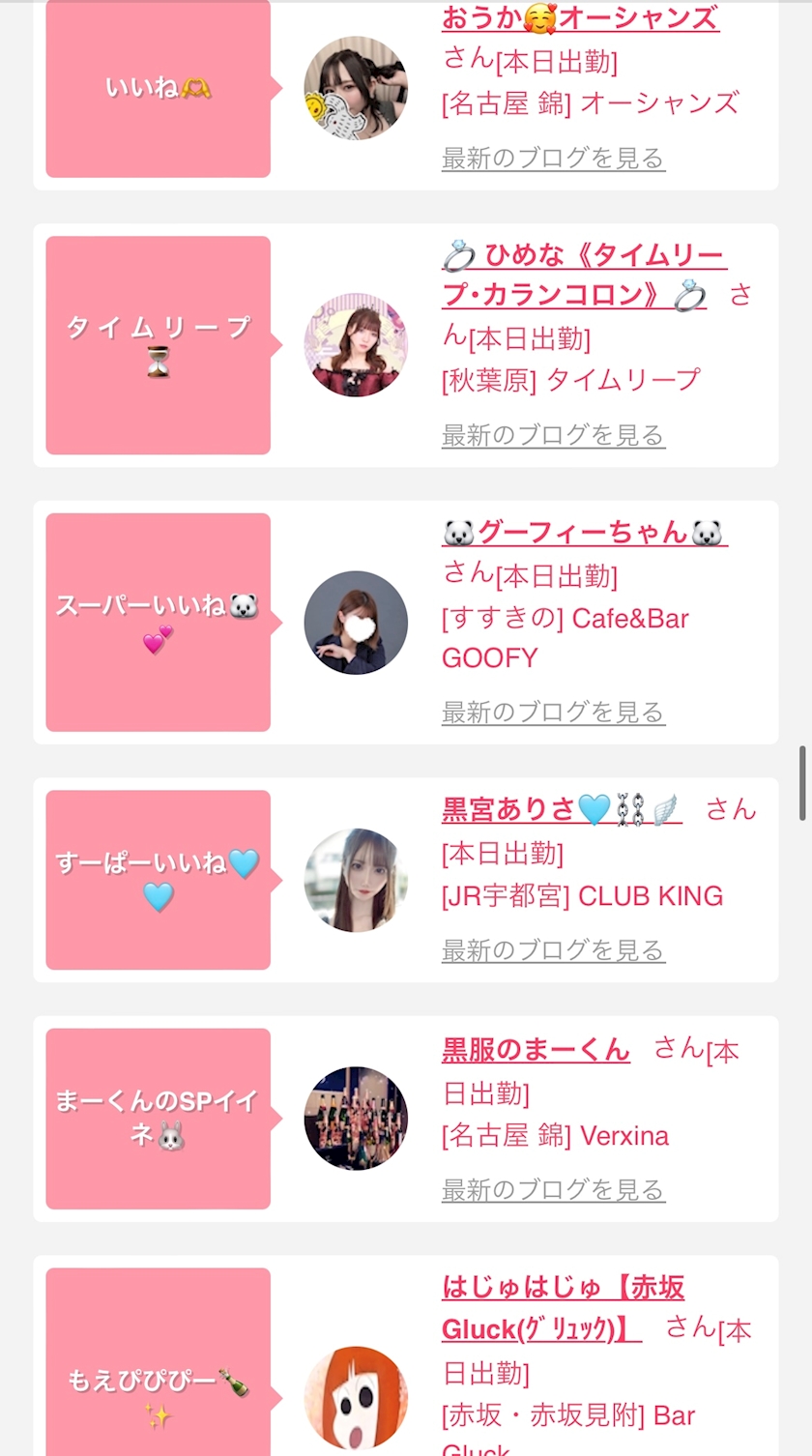View latest blog under 黒宮ありさ

[553, 950]
